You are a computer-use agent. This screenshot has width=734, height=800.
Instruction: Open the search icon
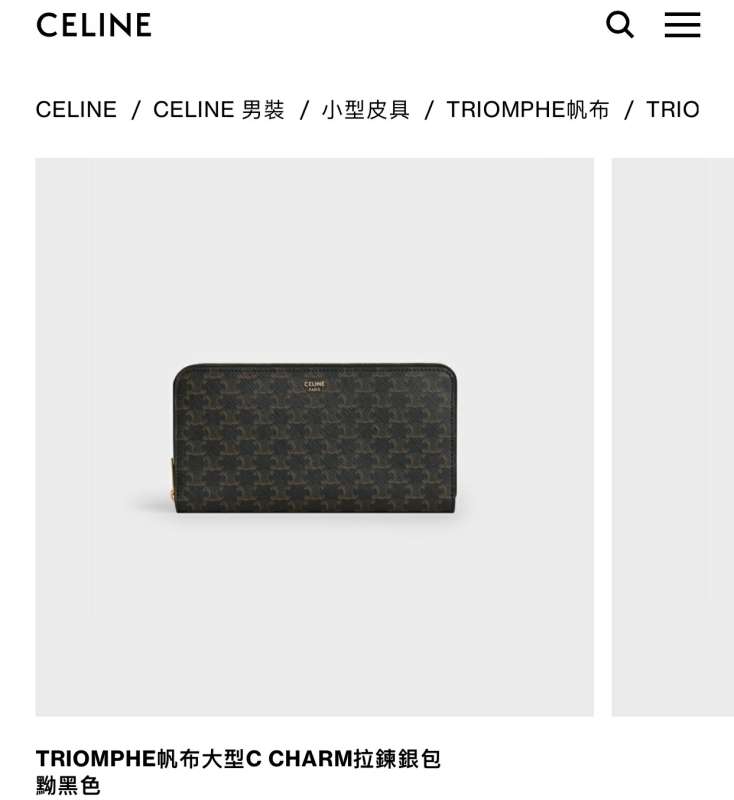(x=620, y=24)
